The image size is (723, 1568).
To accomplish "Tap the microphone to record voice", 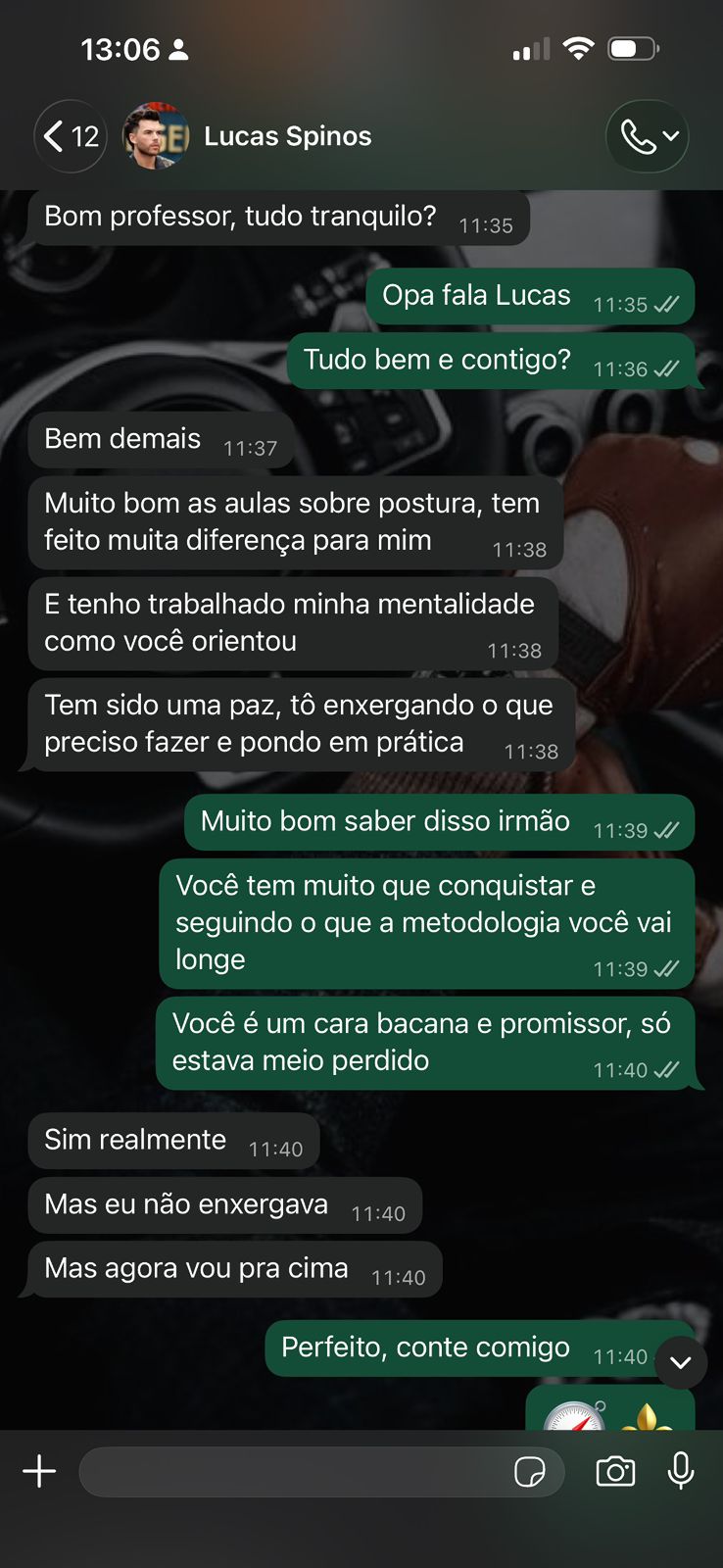I will [x=681, y=1471].
